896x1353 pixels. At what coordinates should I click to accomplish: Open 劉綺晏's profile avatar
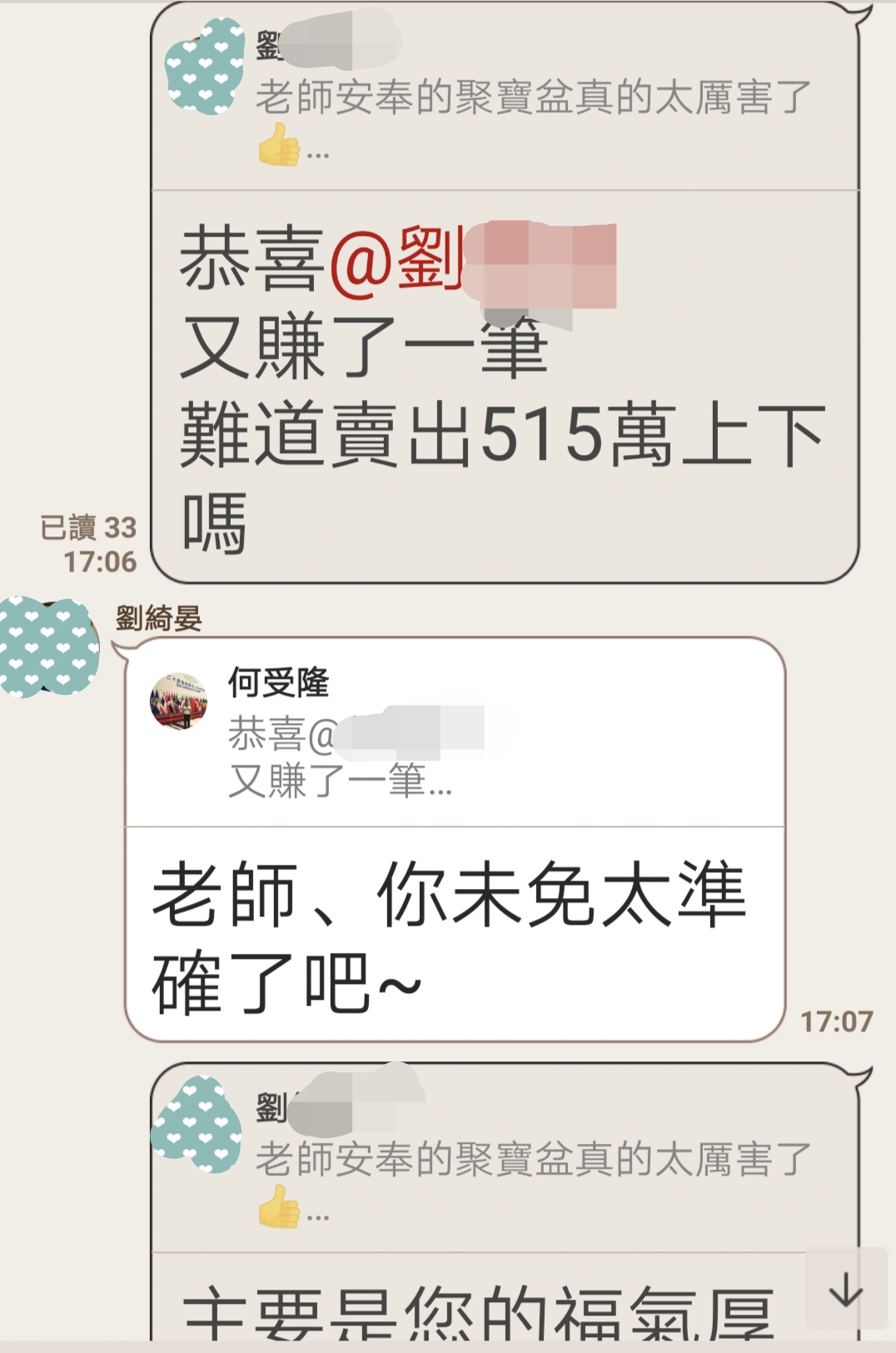pos(48,647)
